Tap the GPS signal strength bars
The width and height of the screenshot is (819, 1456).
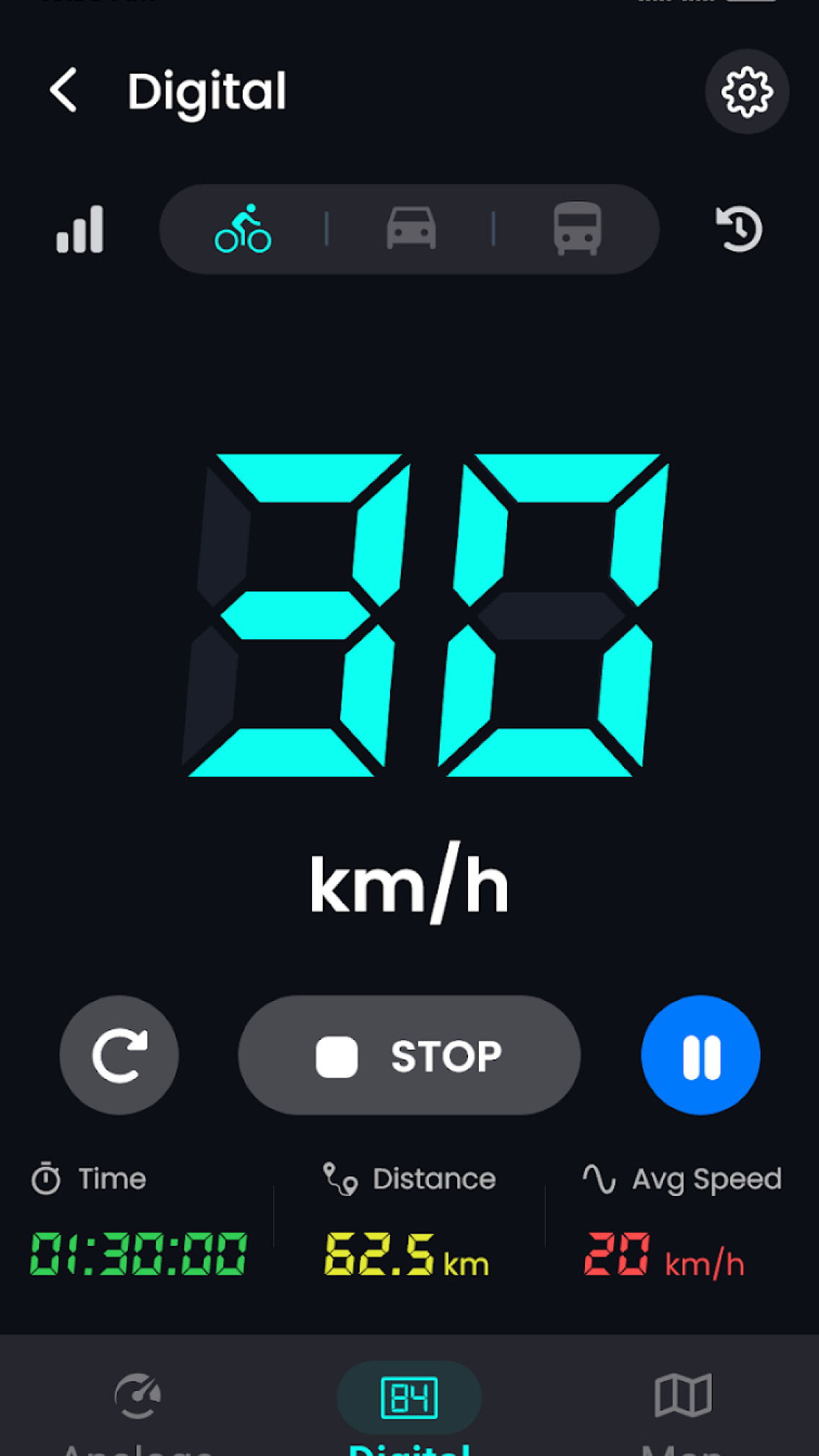point(79,228)
